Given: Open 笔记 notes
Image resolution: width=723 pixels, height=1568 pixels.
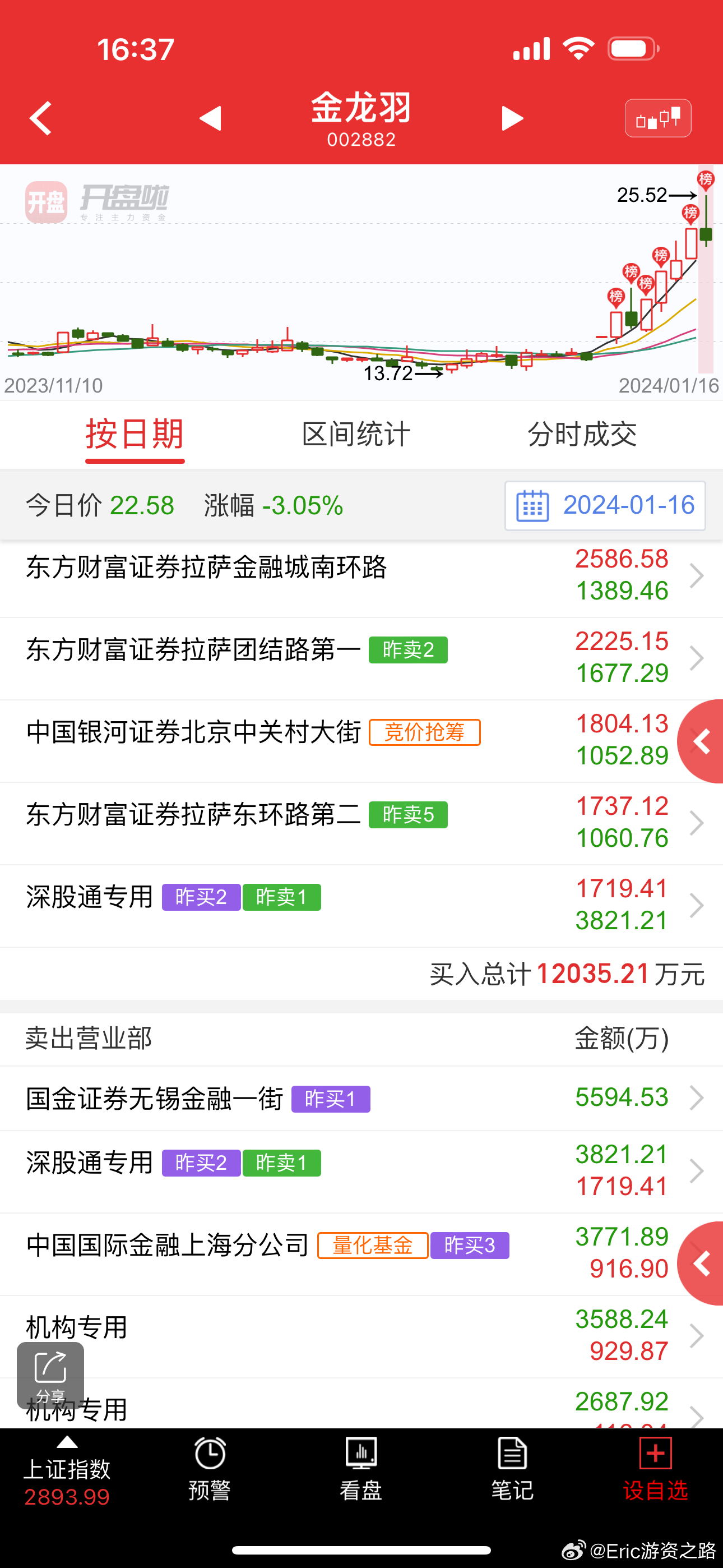Looking at the screenshot, I should coord(512,1469).
